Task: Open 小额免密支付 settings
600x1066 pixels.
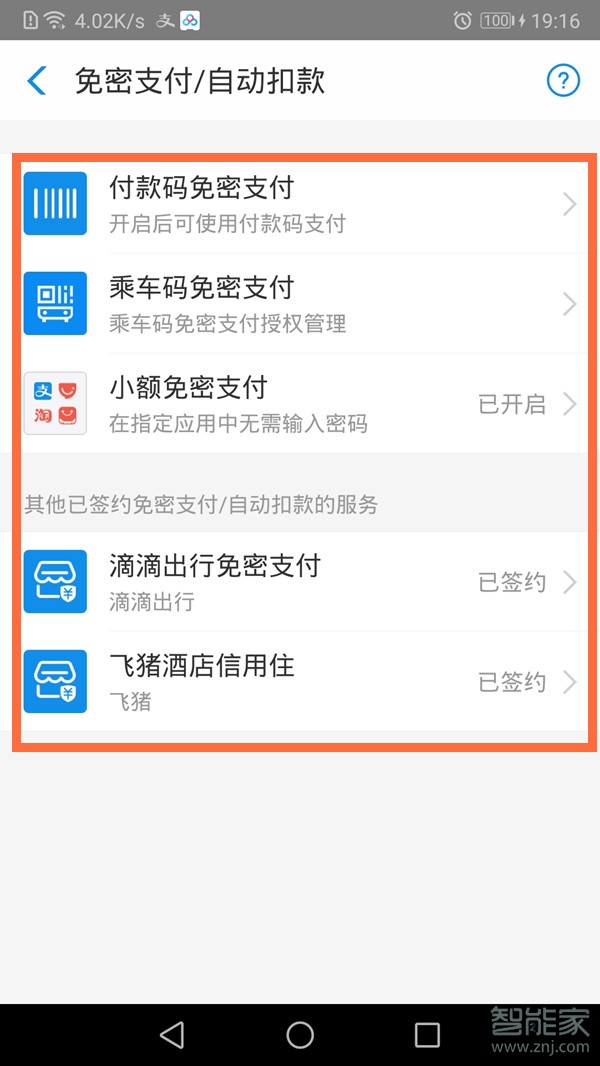Action: point(300,404)
